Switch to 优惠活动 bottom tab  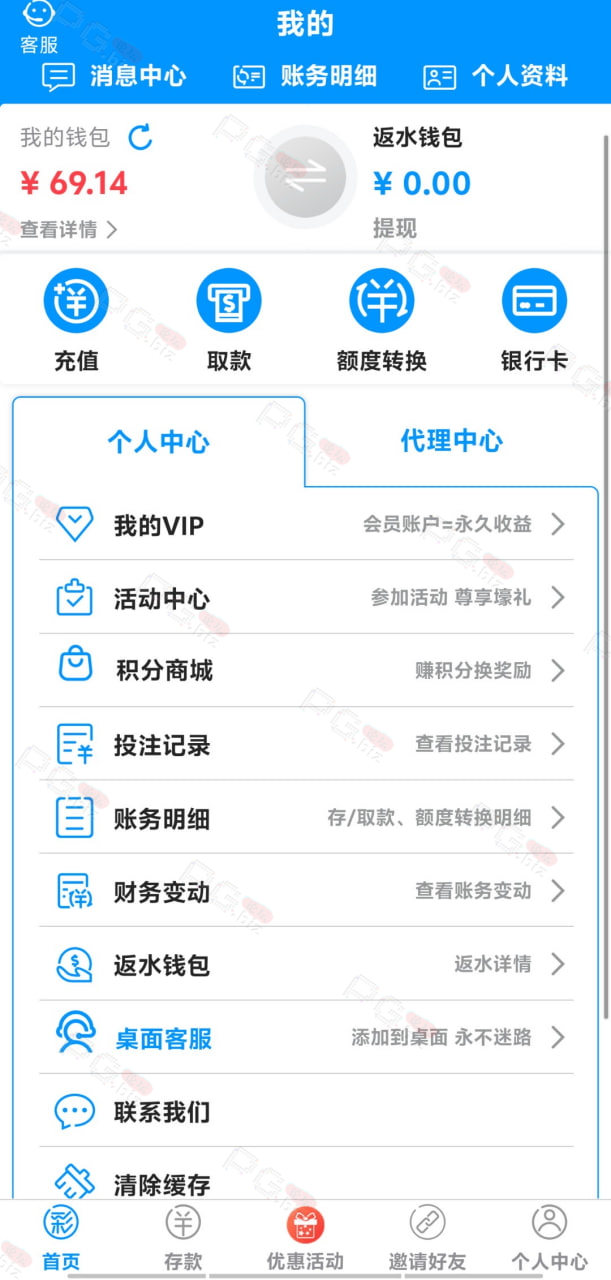coord(305,1238)
